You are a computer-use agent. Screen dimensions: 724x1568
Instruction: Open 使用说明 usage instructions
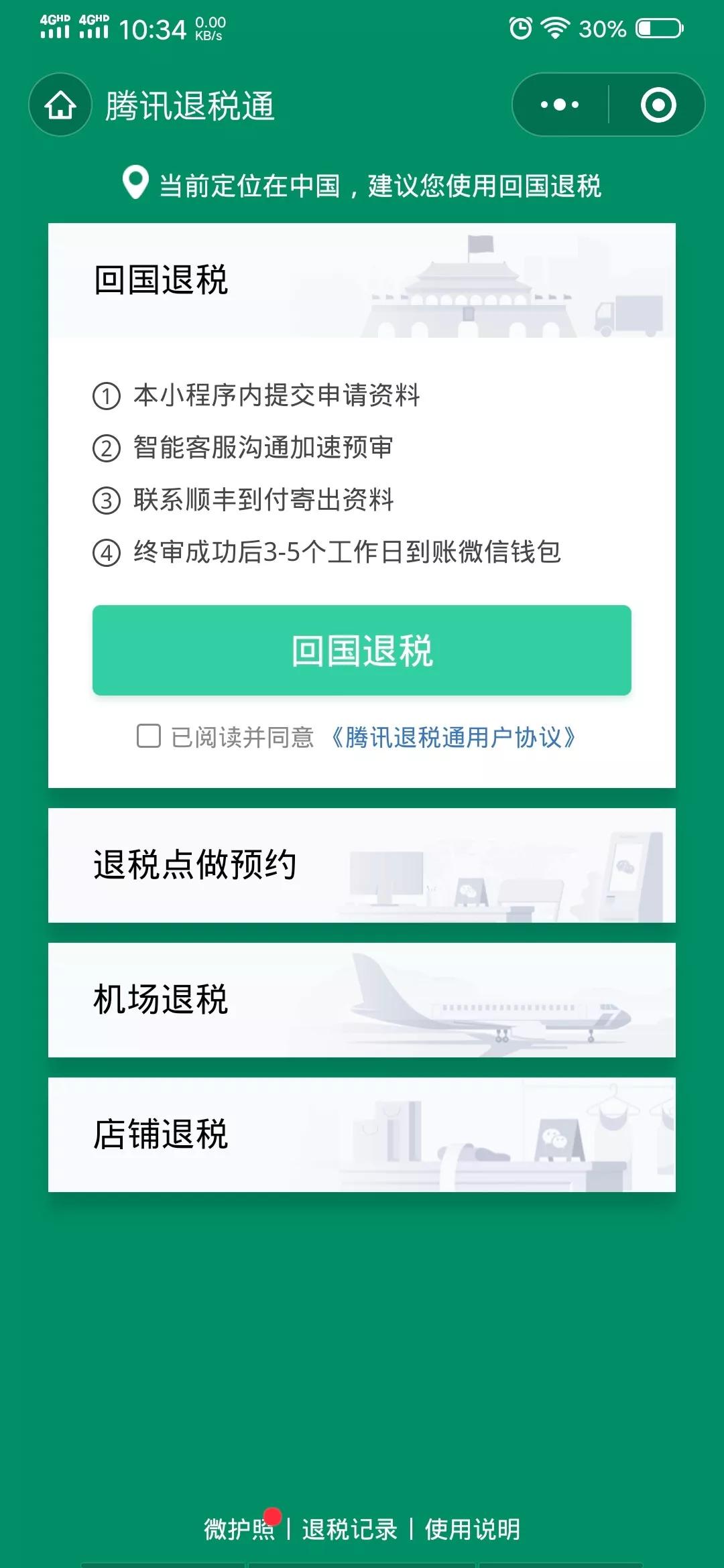coord(472,1529)
